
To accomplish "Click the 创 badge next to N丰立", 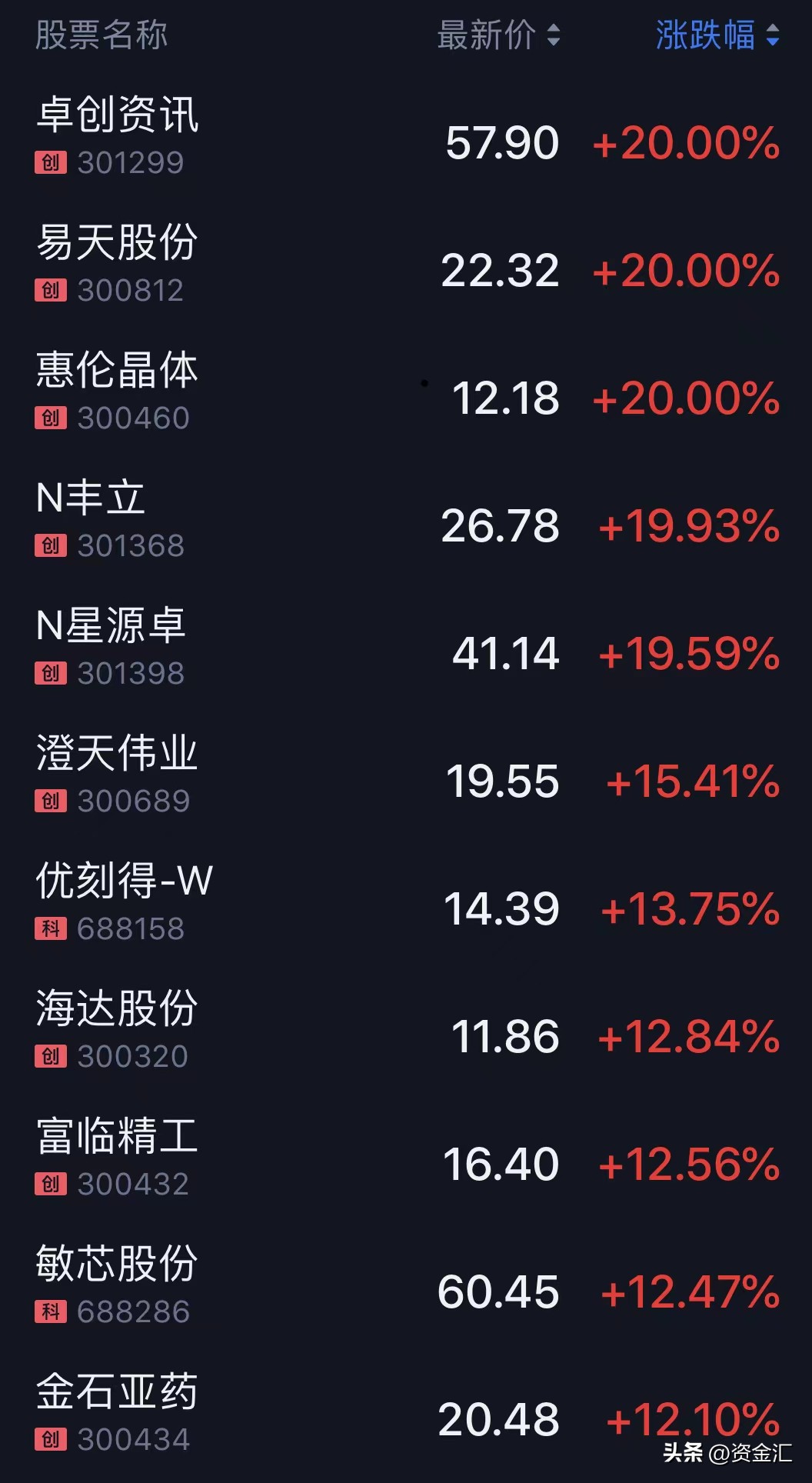I will pos(50,546).
